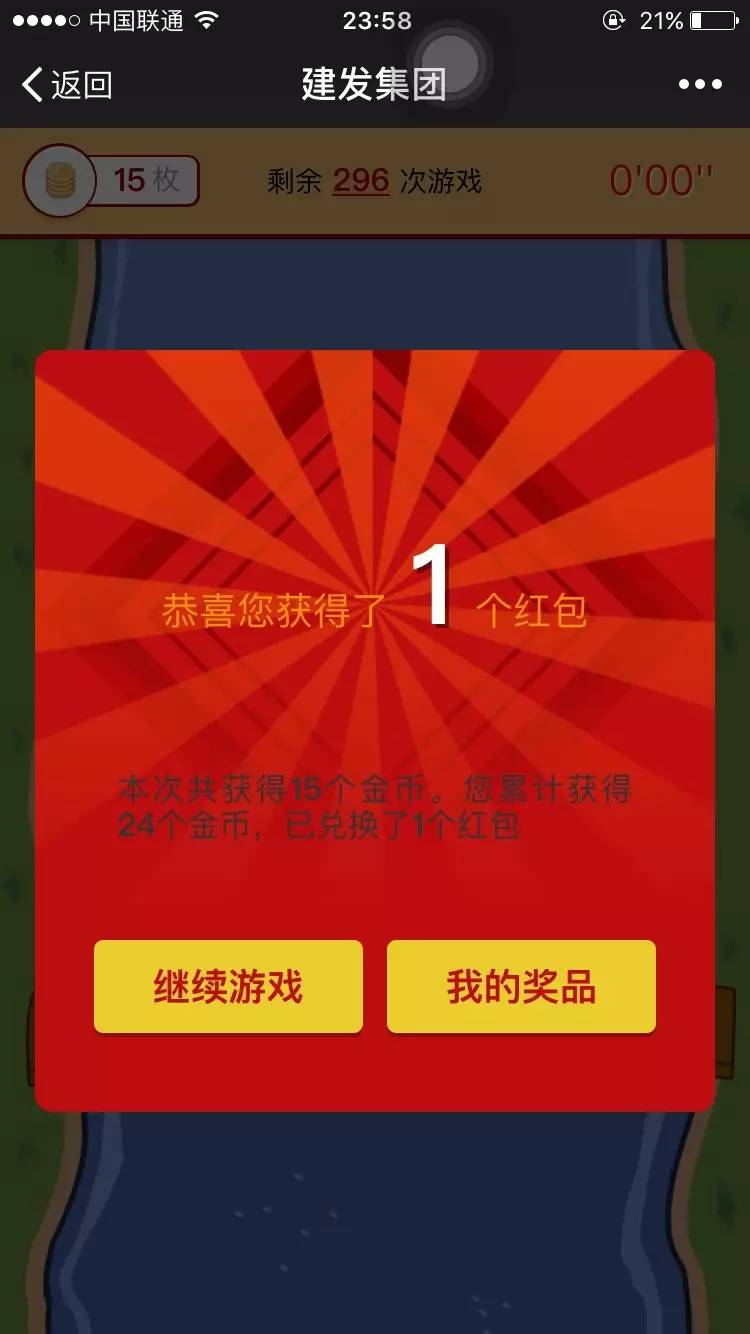Screen dimensions: 750x1334
Task: Go back with the 返回 button
Action: 66,85
